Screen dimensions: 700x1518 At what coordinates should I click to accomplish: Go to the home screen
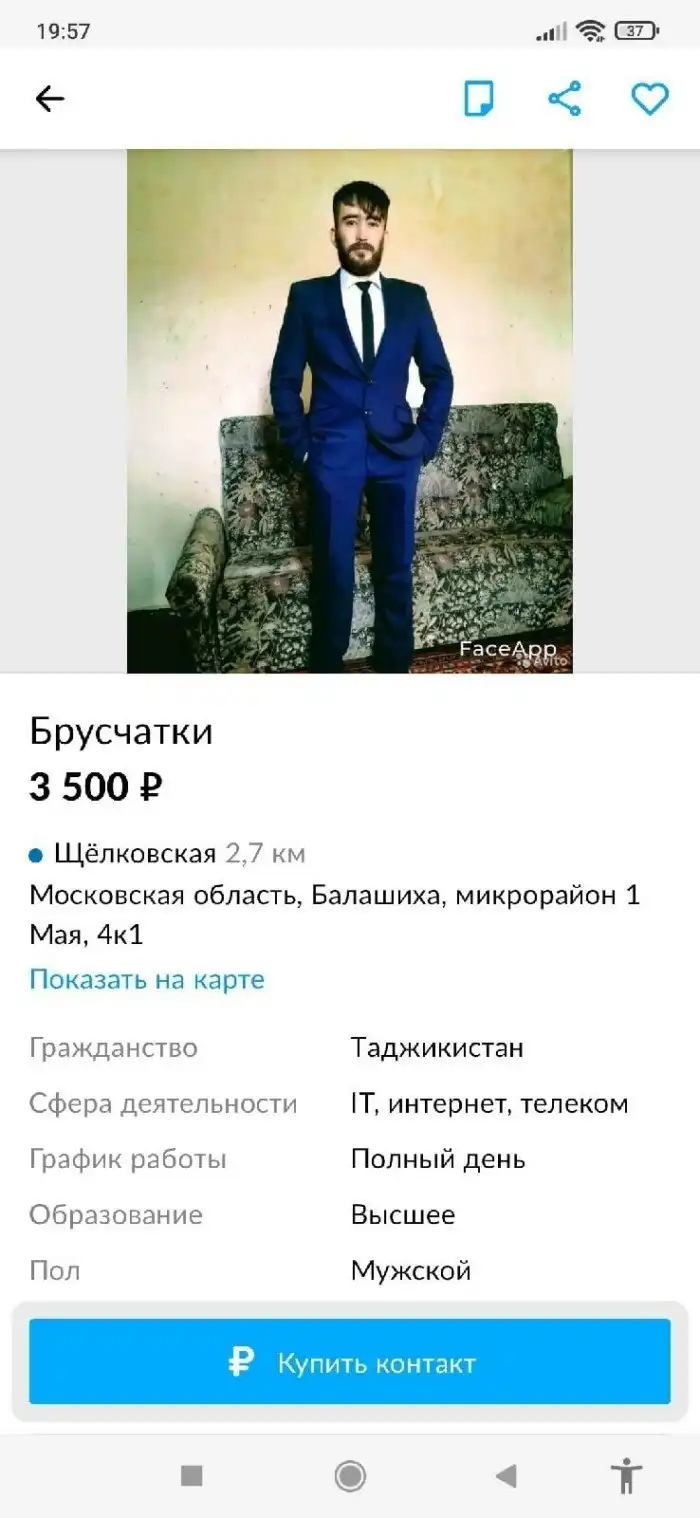[x=350, y=1475]
